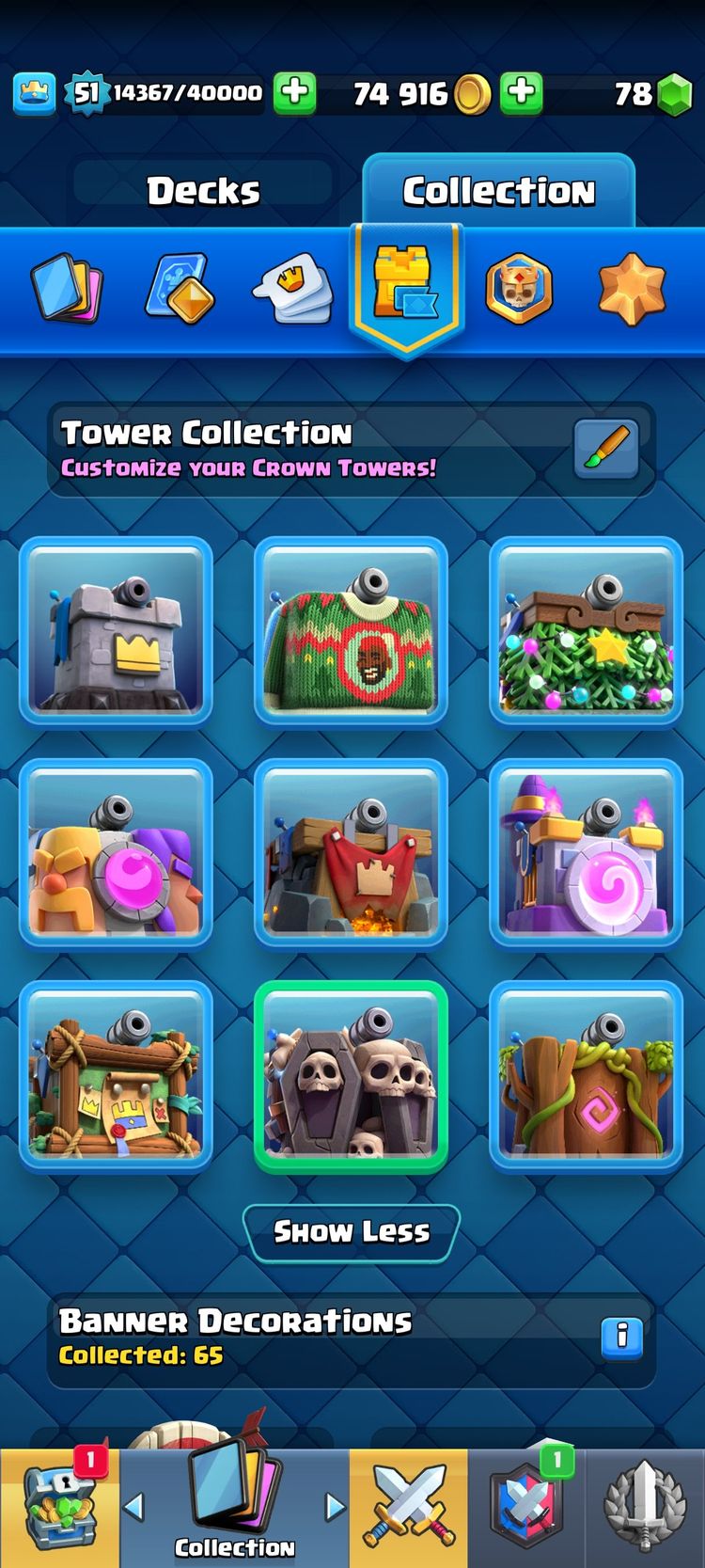Open the cards collection sub-tab
Viewport: 705px width, 1568px height.
66,287
